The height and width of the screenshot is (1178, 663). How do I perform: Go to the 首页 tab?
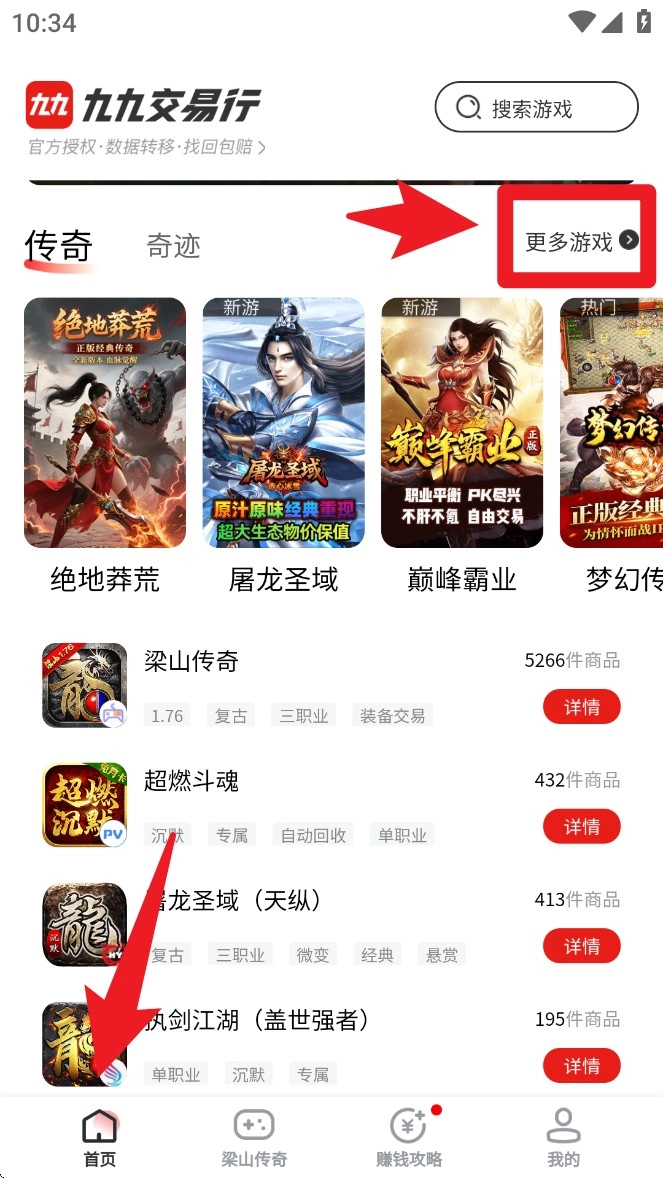(x=99, y=1137)
